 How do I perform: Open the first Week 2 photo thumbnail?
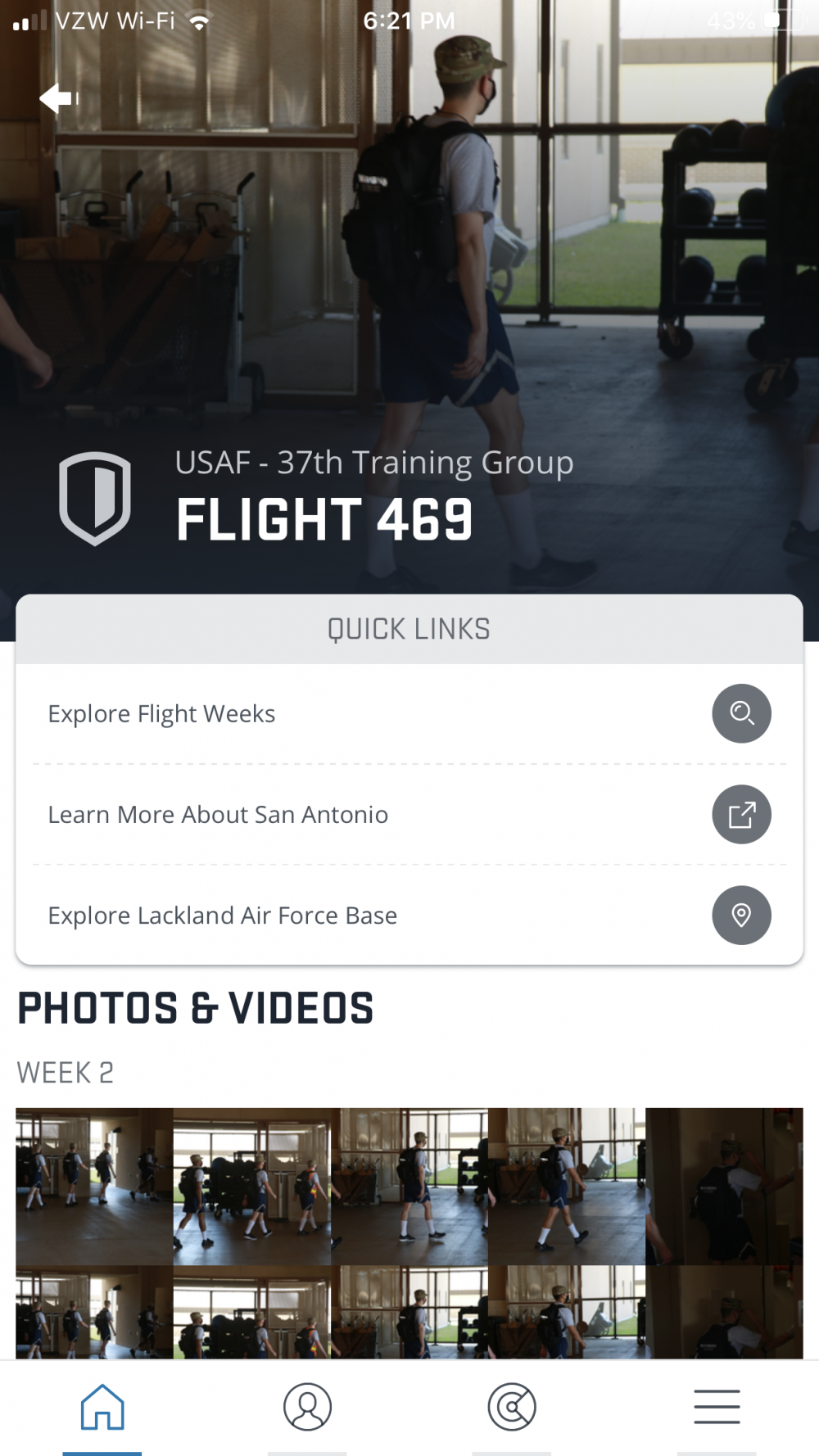click(x=93, y=1185)
